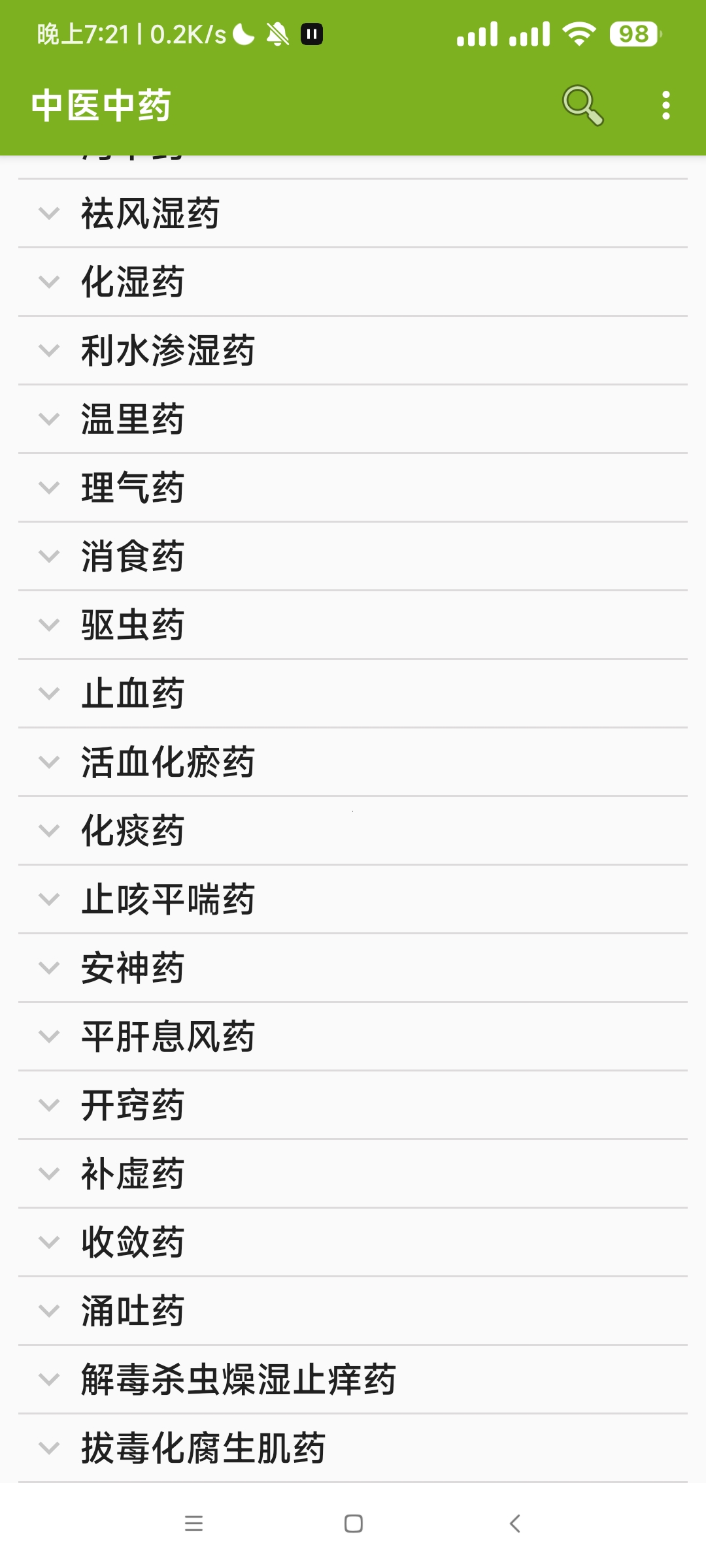
Task: Open the 温里药 group
Action: (133, 419)
